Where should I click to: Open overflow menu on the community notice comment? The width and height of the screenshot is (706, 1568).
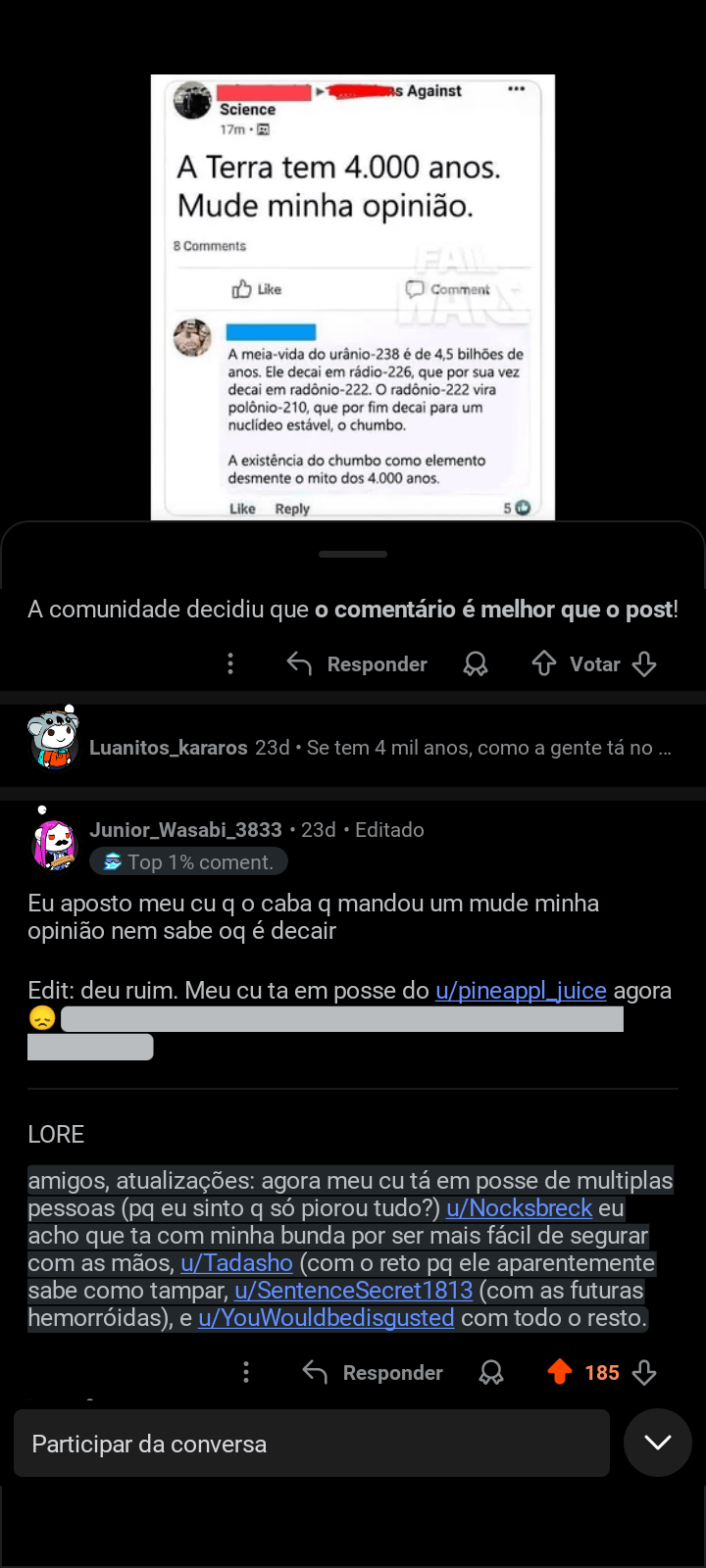click(230, 664)
